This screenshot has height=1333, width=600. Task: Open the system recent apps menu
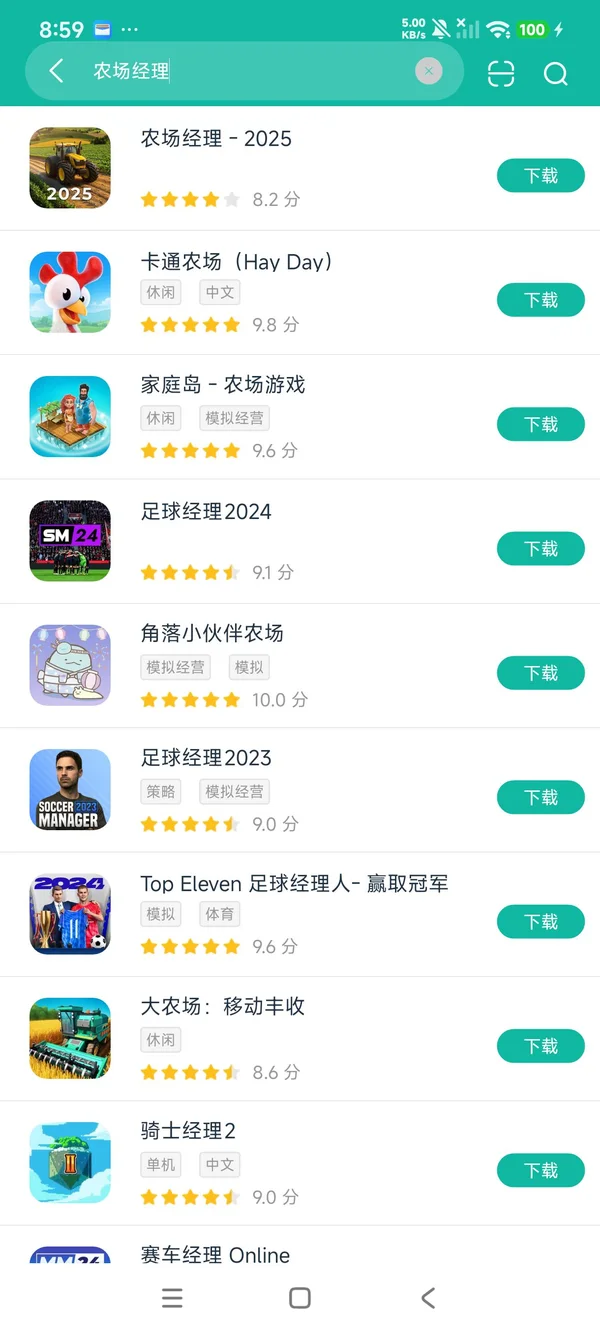click(172, 1298)
